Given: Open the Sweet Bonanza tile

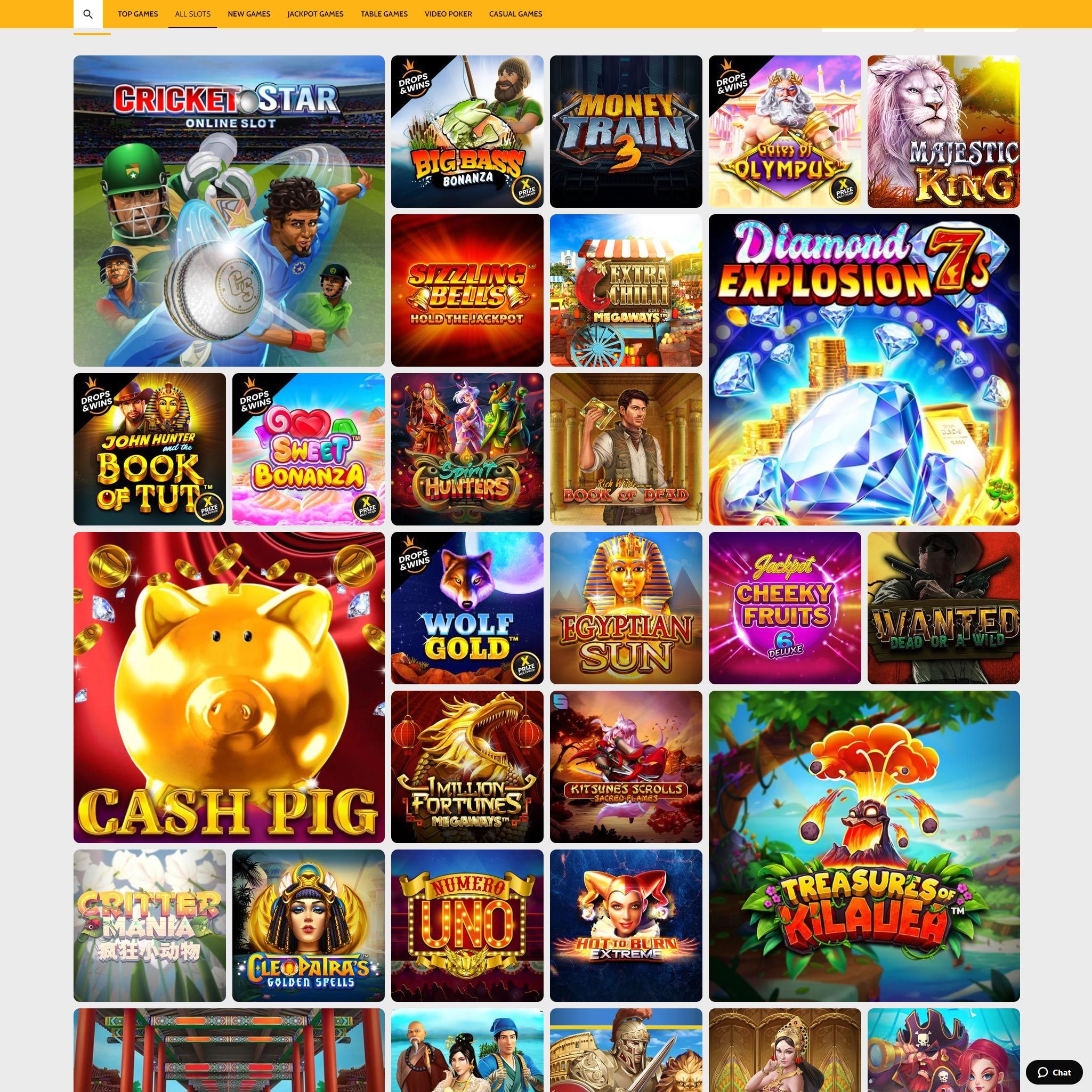Looking at the screenshot, I should pos(308,449).
